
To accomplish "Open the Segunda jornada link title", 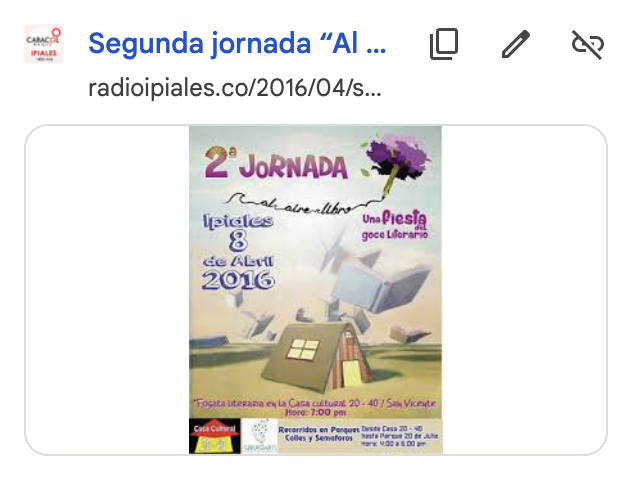I will click(237, 44).
